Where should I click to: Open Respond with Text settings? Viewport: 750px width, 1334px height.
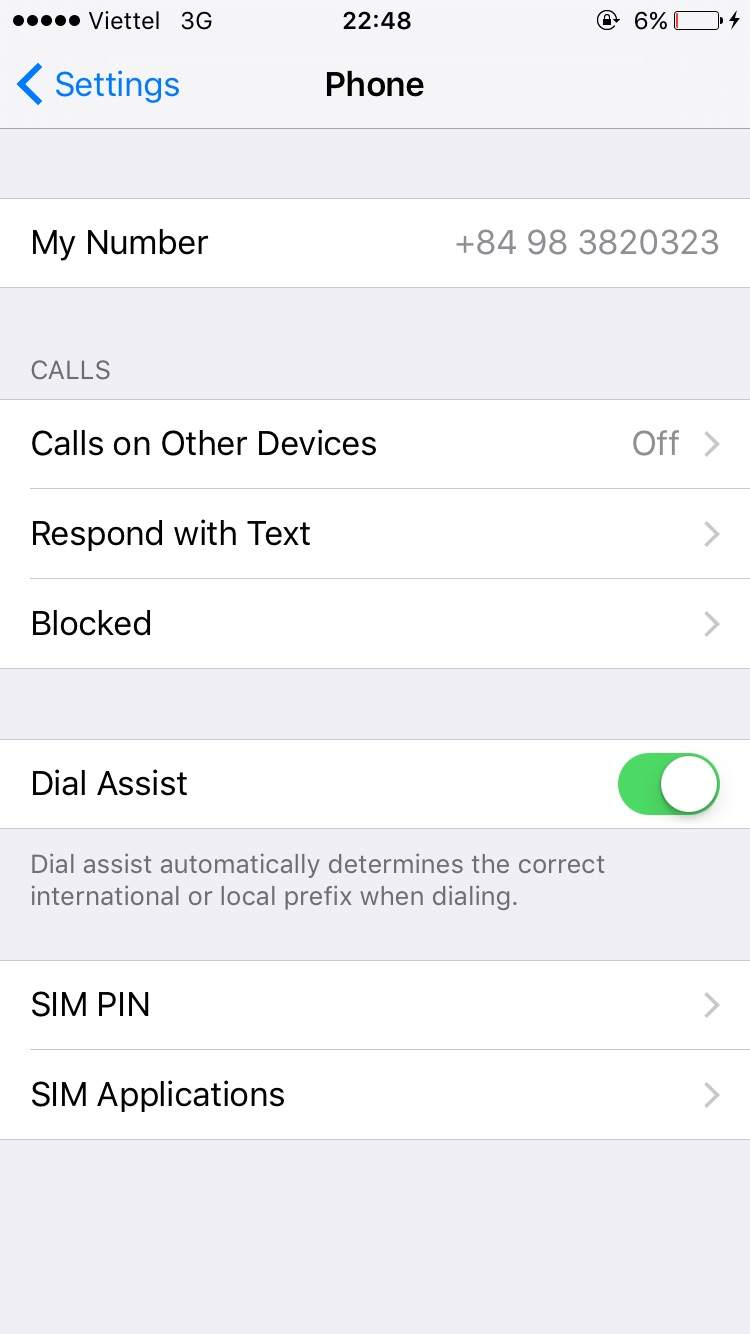(x=375, y=534)
